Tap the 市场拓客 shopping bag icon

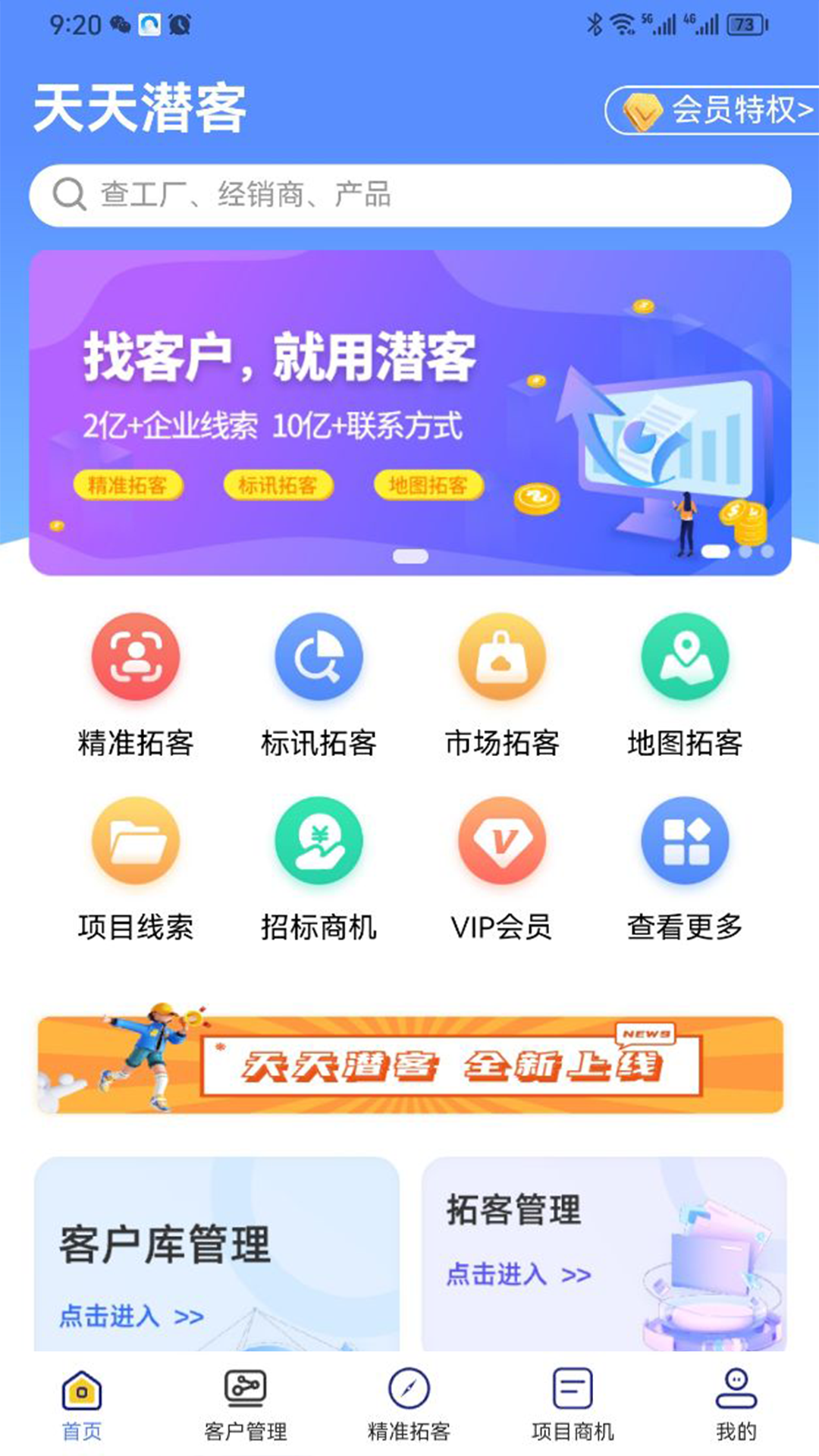[x=501, y=658]
